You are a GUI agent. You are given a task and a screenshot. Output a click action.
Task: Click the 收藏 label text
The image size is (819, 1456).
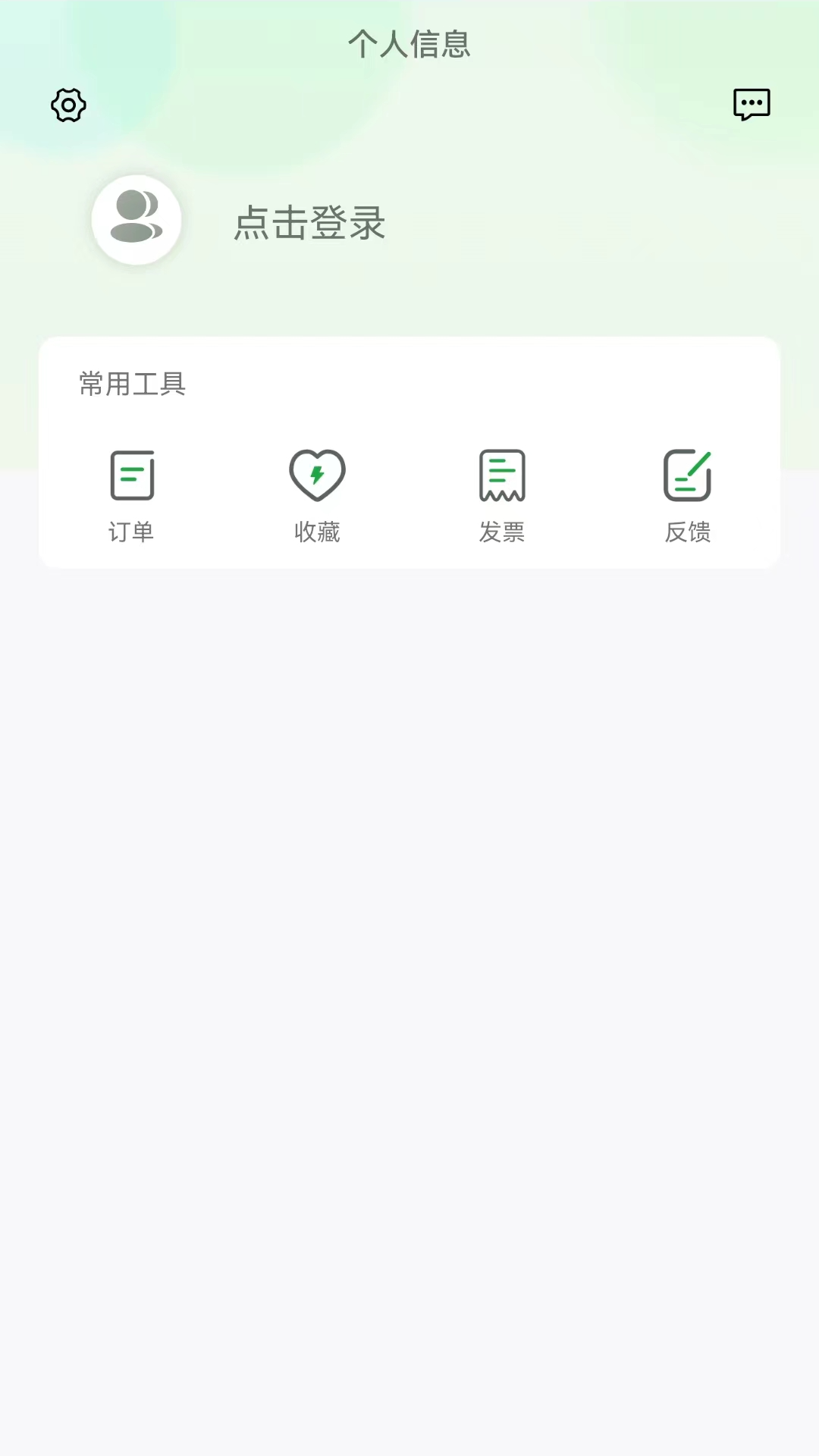tap(316, 532)
